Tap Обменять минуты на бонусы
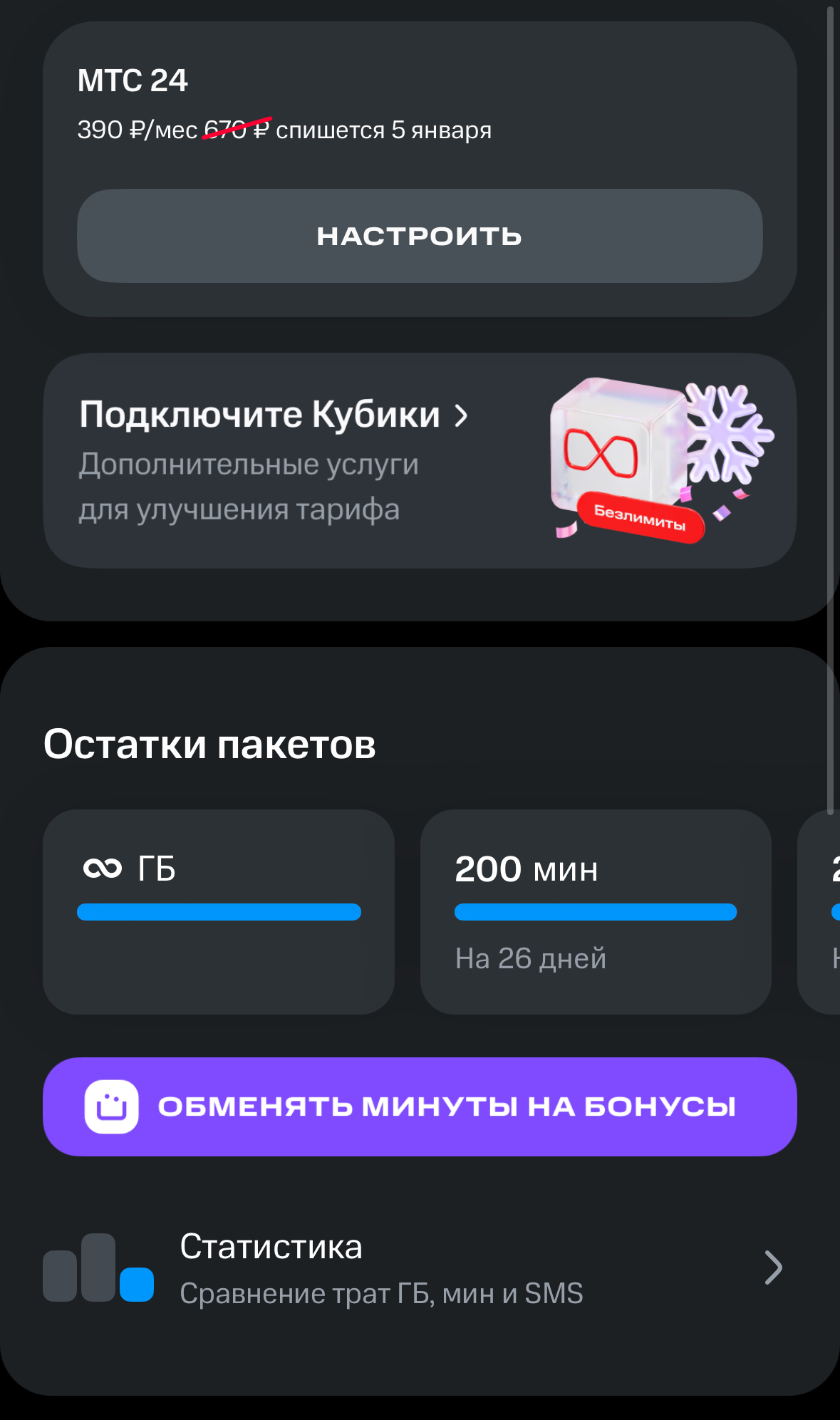Viewport: 840px width, 1420px height. pyautogui.click(x=420, y=1107)
